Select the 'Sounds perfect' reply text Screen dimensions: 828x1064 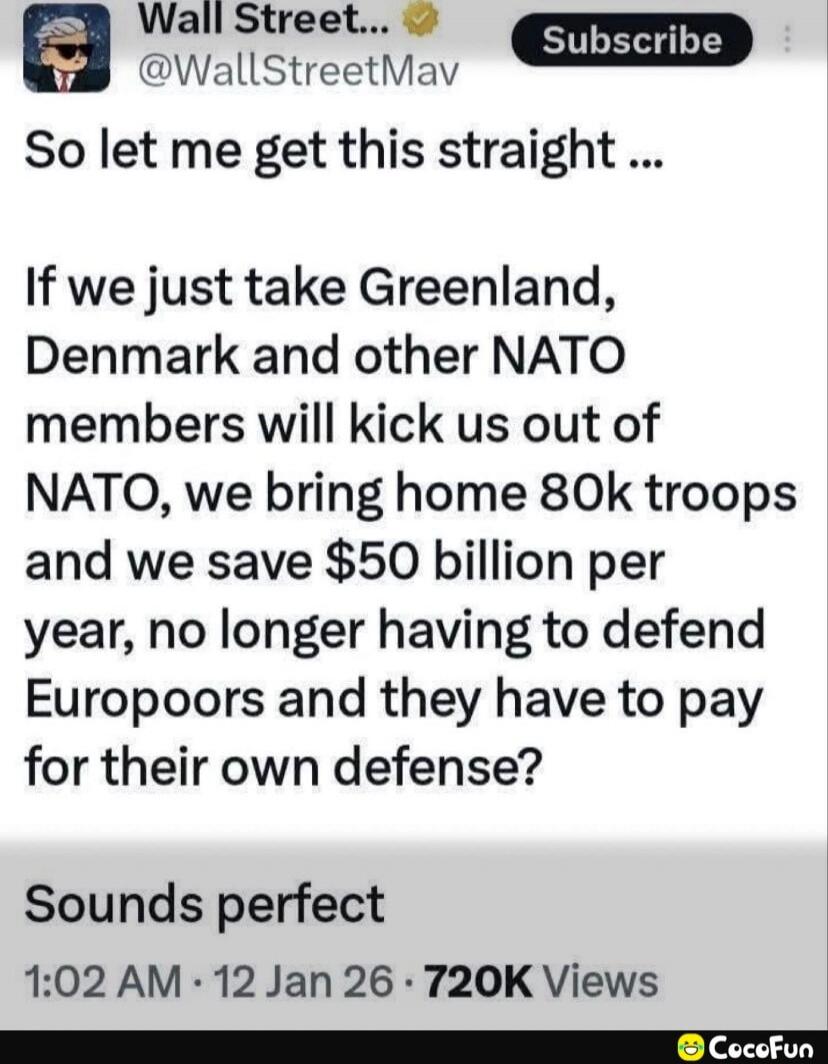coord(203,903)
